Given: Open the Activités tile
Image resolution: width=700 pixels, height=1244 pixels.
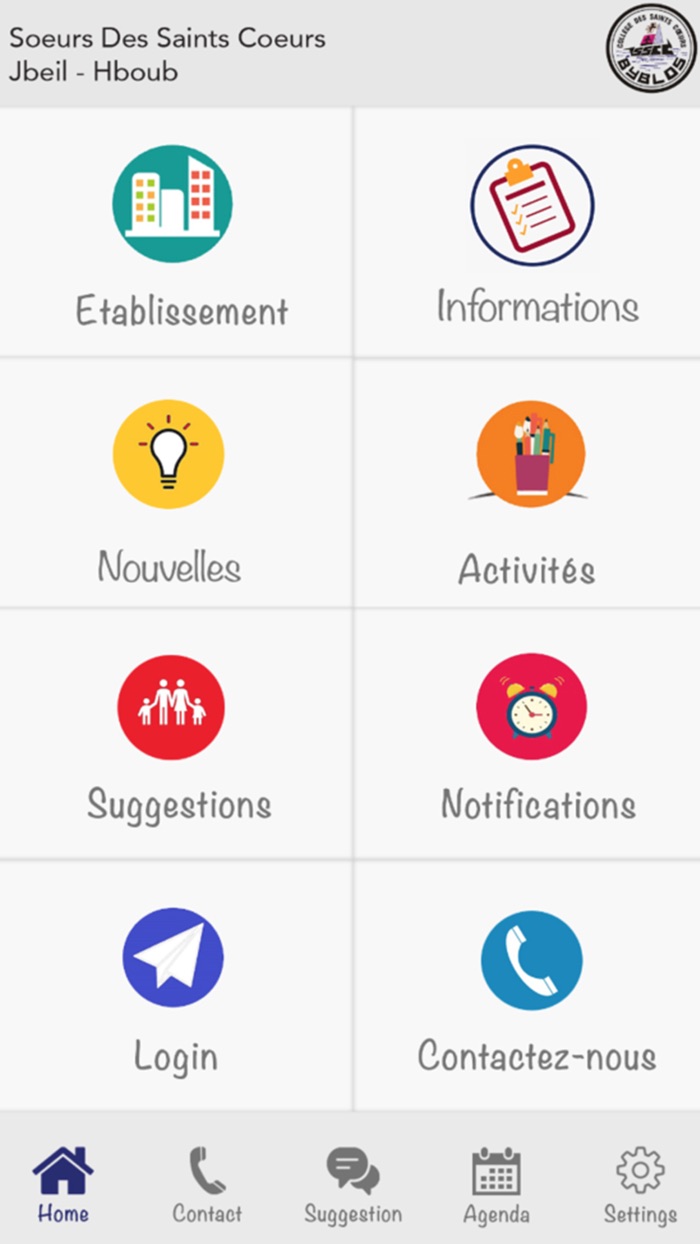Looking at the screenshot, I should (x=529, y=485).
